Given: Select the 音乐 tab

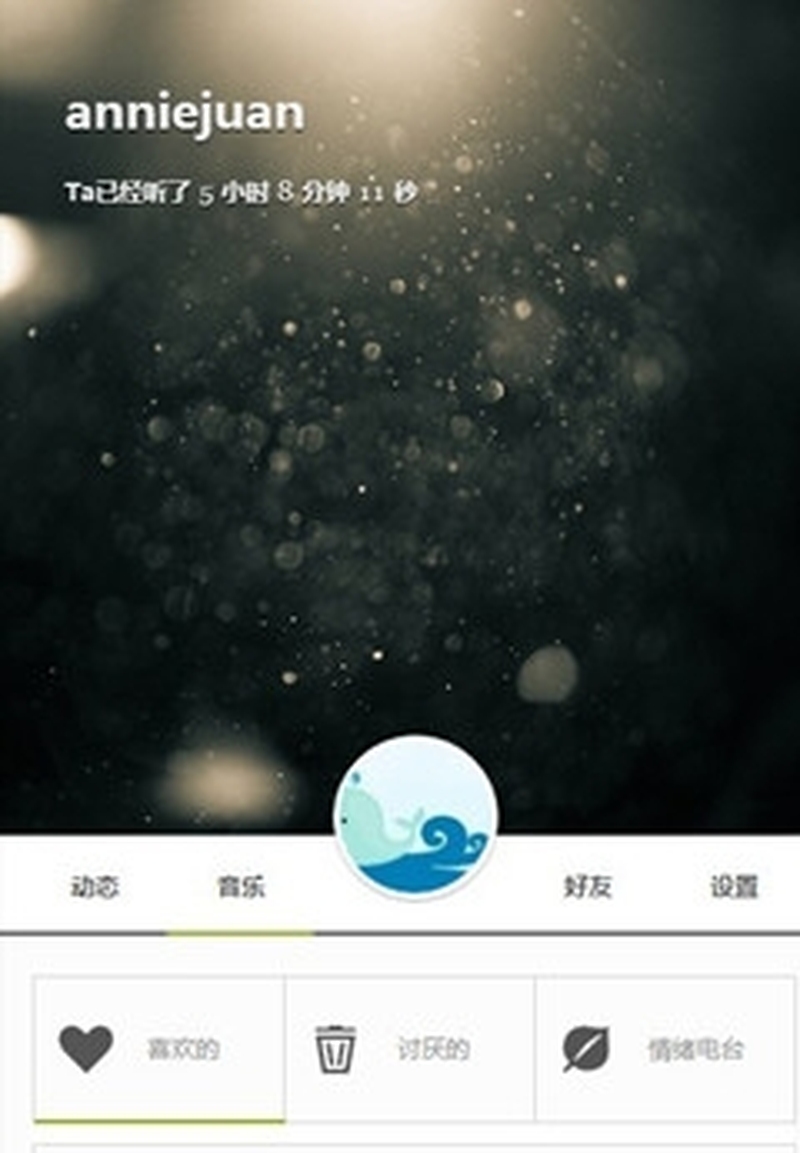Looking at the screenshot, I should tap(241, 886).
